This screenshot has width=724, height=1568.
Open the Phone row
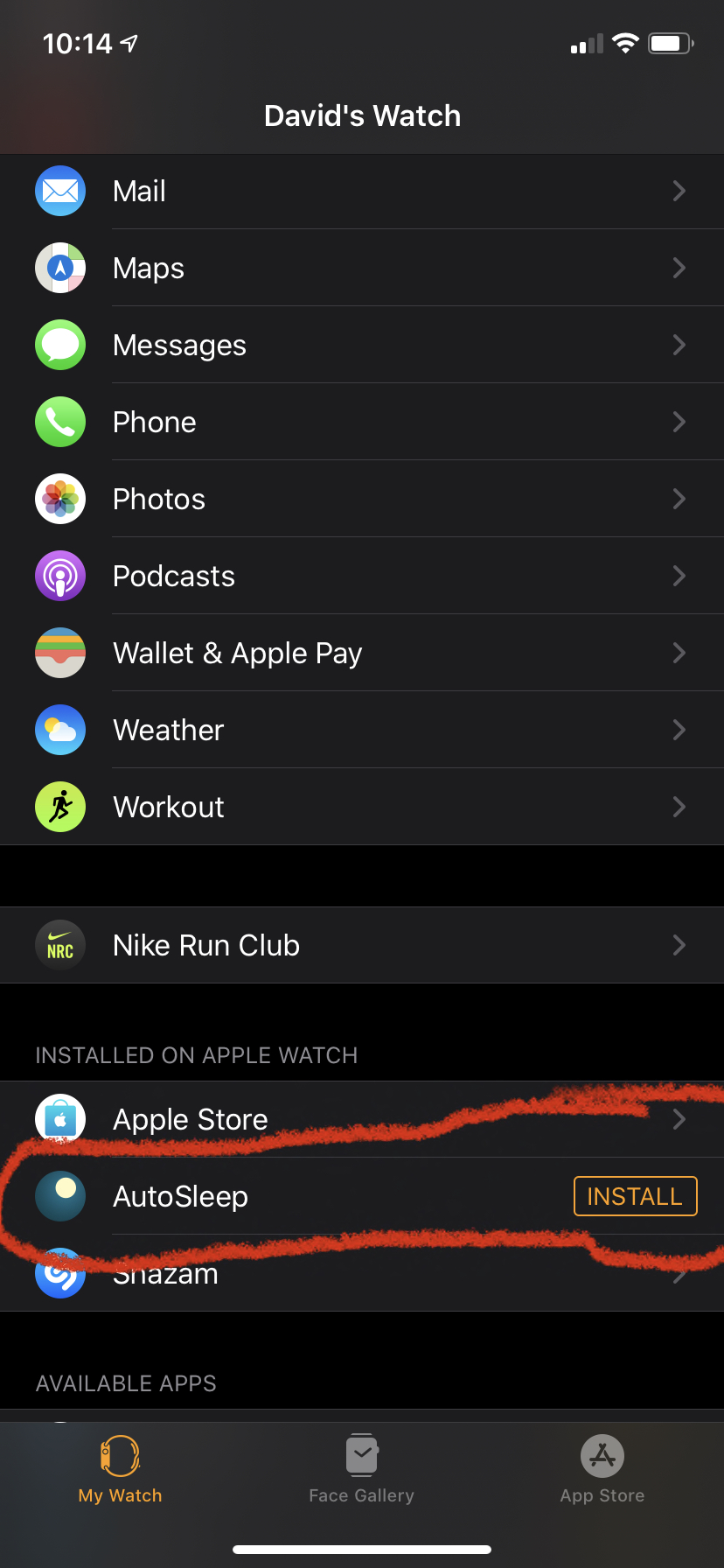pyautogui.click(x=362, y=422)
